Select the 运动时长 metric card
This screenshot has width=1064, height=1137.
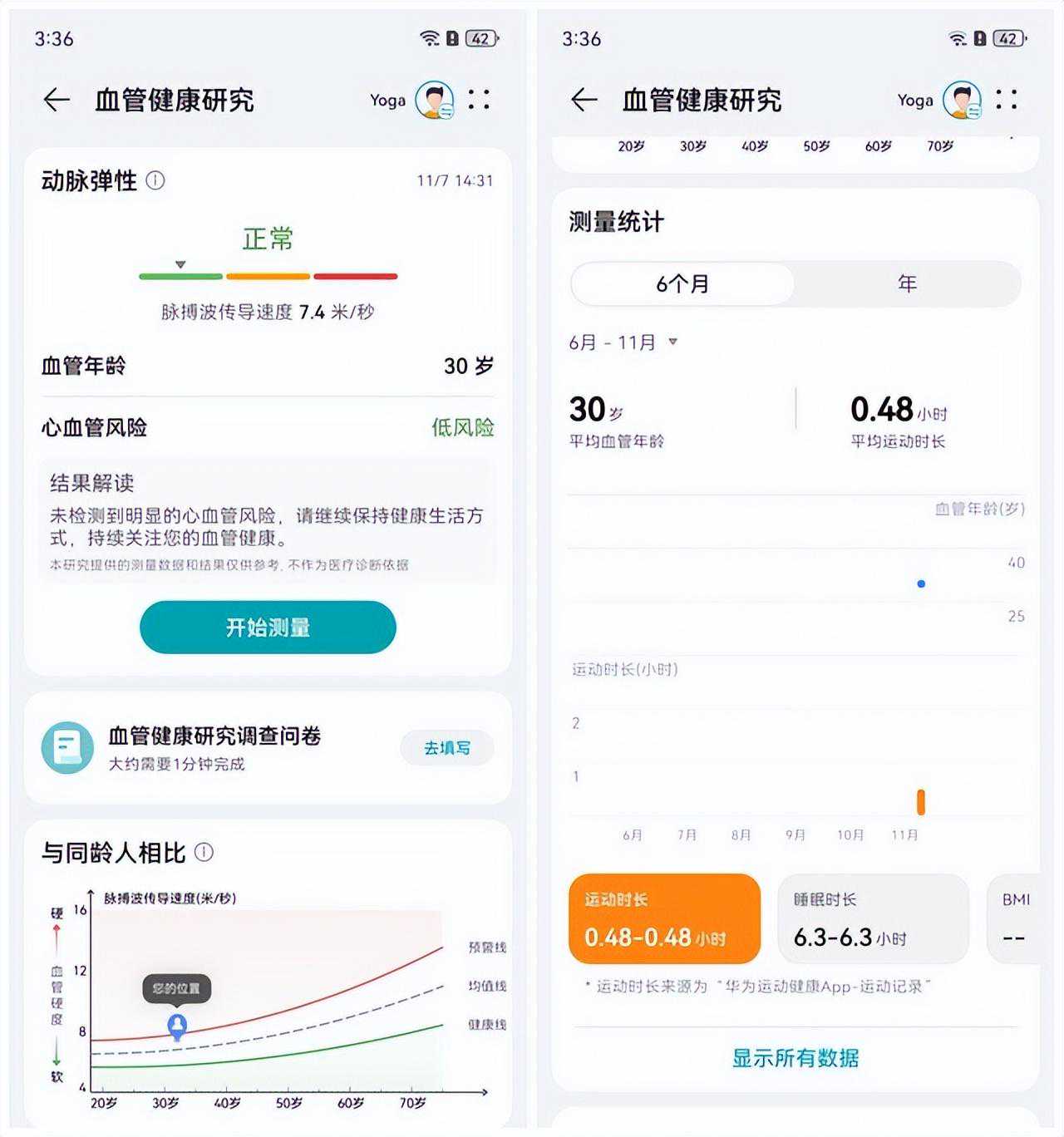click(x=664, y=918)
